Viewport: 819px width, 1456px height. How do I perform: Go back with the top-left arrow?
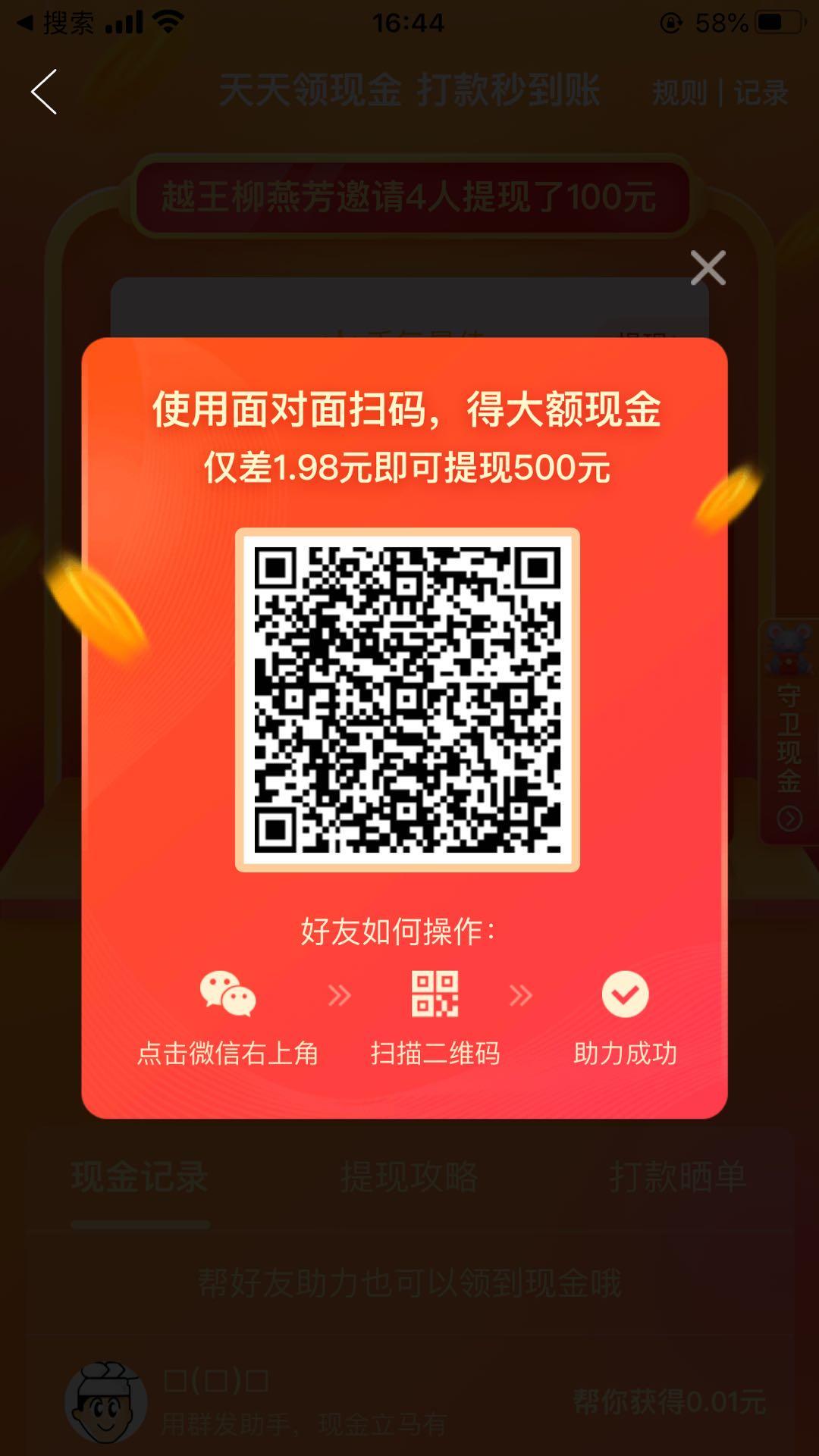[x=44, y=92]
